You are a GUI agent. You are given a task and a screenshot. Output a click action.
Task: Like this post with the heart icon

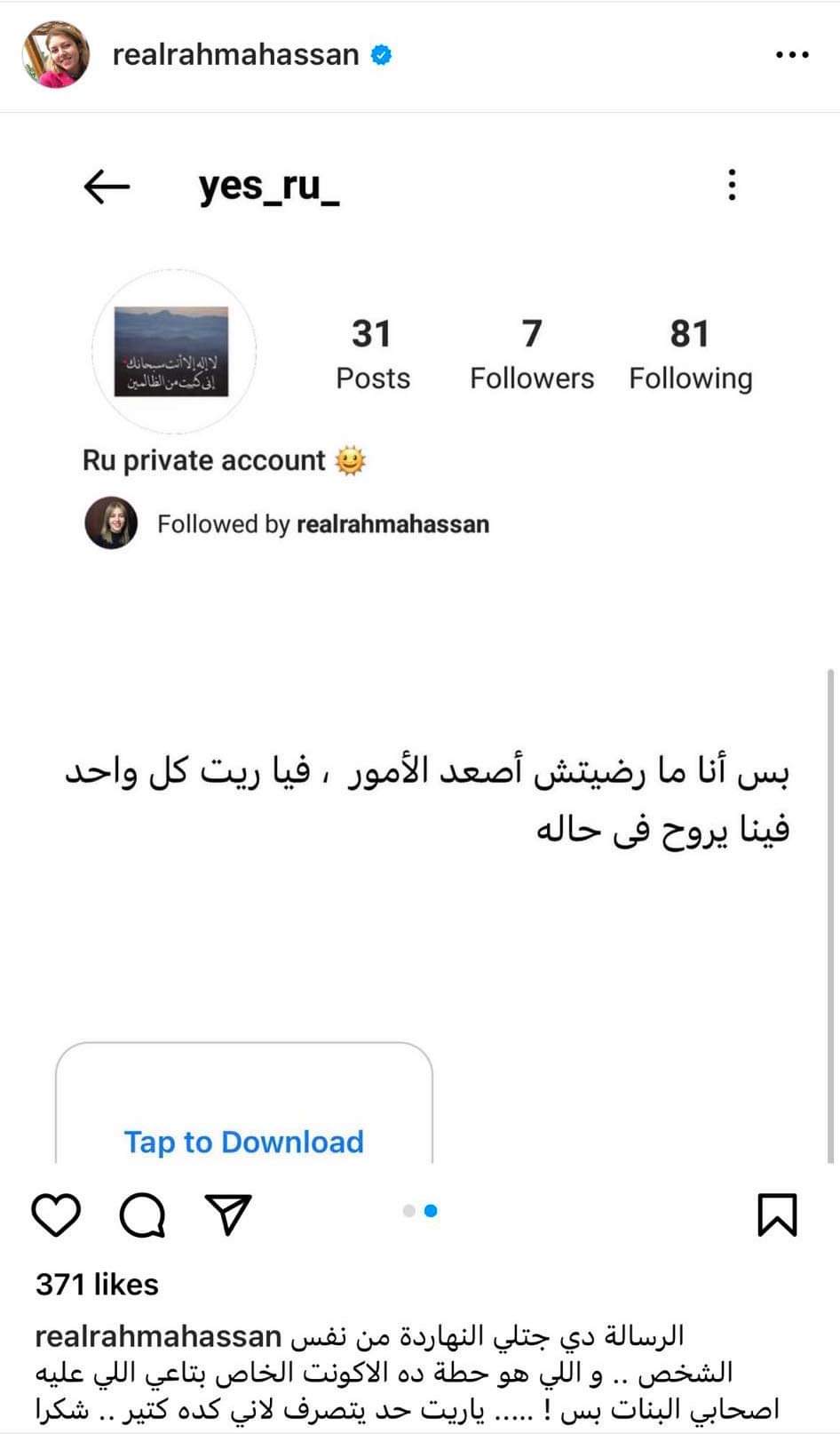57,1215
